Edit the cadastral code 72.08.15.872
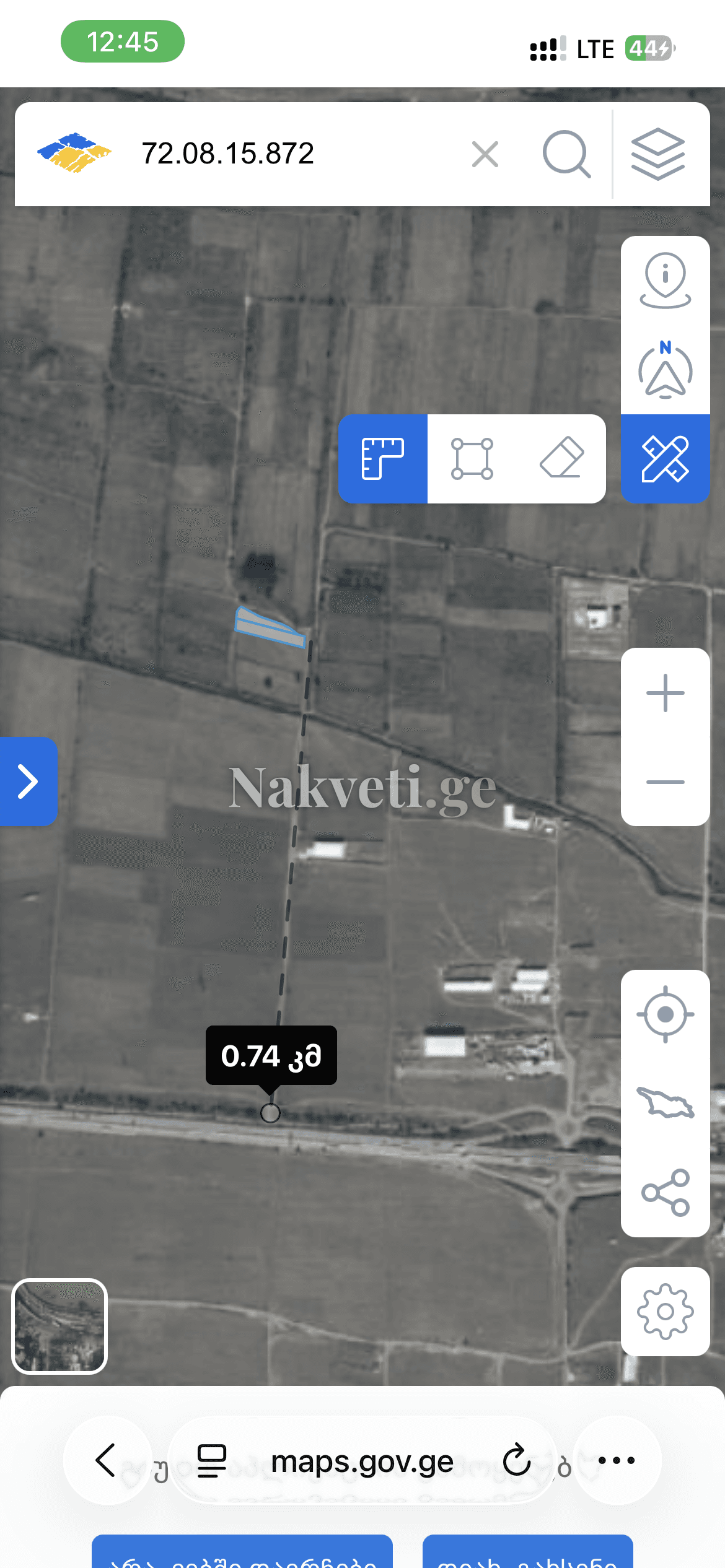725x1568 pixels. 228,154
